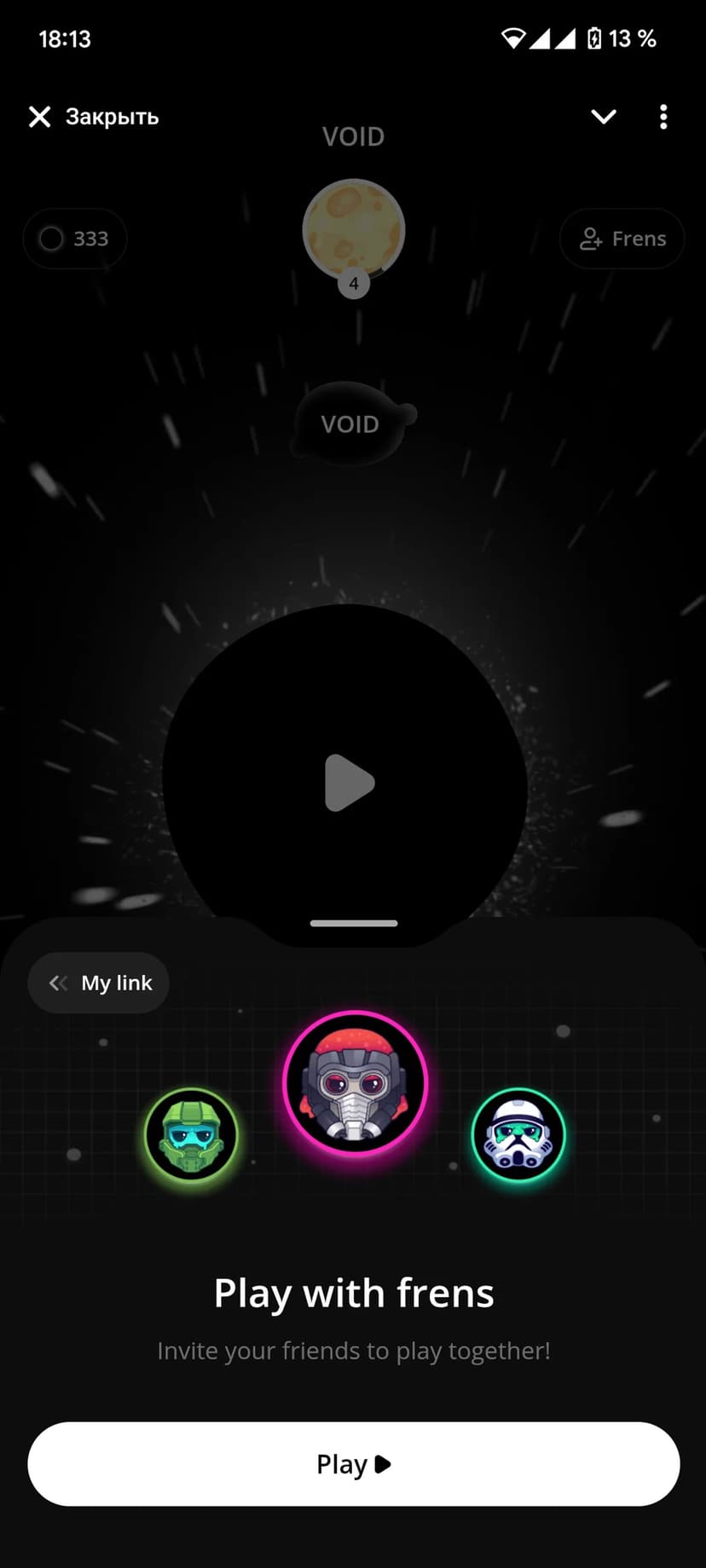This screenshot has height=1568, width=706.
Task: Close the mini app with Закрыть
Action: pos(93,117)
